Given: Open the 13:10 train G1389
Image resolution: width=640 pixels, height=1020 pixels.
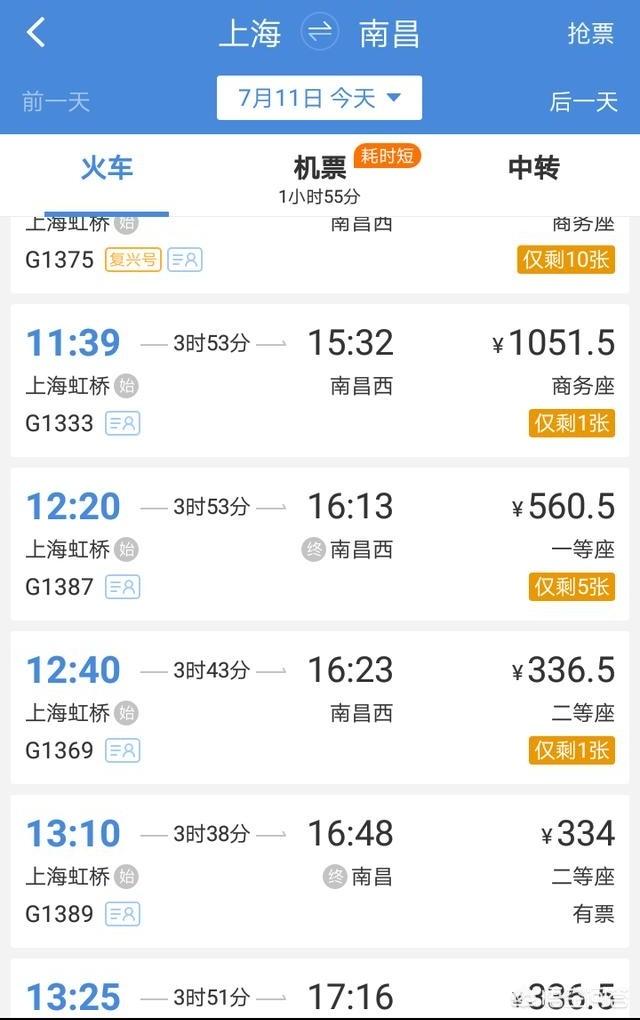Looking at the screenshot, I should click(320, 872).
